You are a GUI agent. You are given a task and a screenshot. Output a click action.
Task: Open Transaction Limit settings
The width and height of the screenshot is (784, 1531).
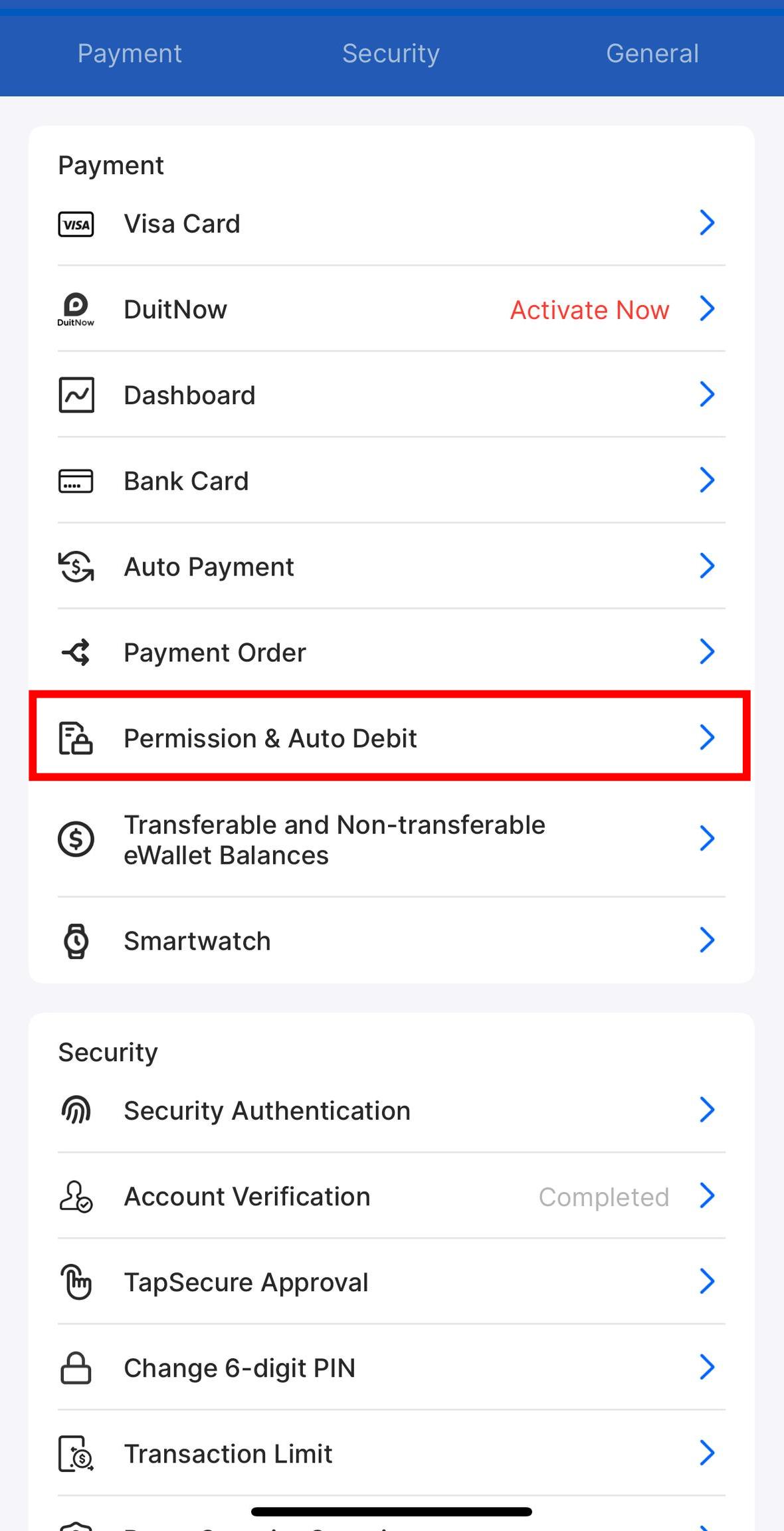tap(391, 1453)
